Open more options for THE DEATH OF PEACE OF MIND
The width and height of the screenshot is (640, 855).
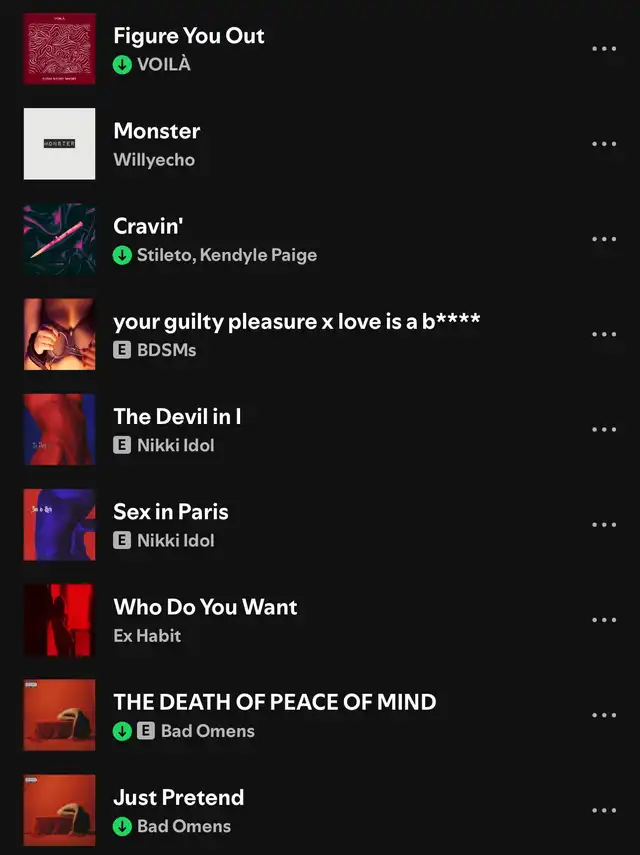click(604, 715)
